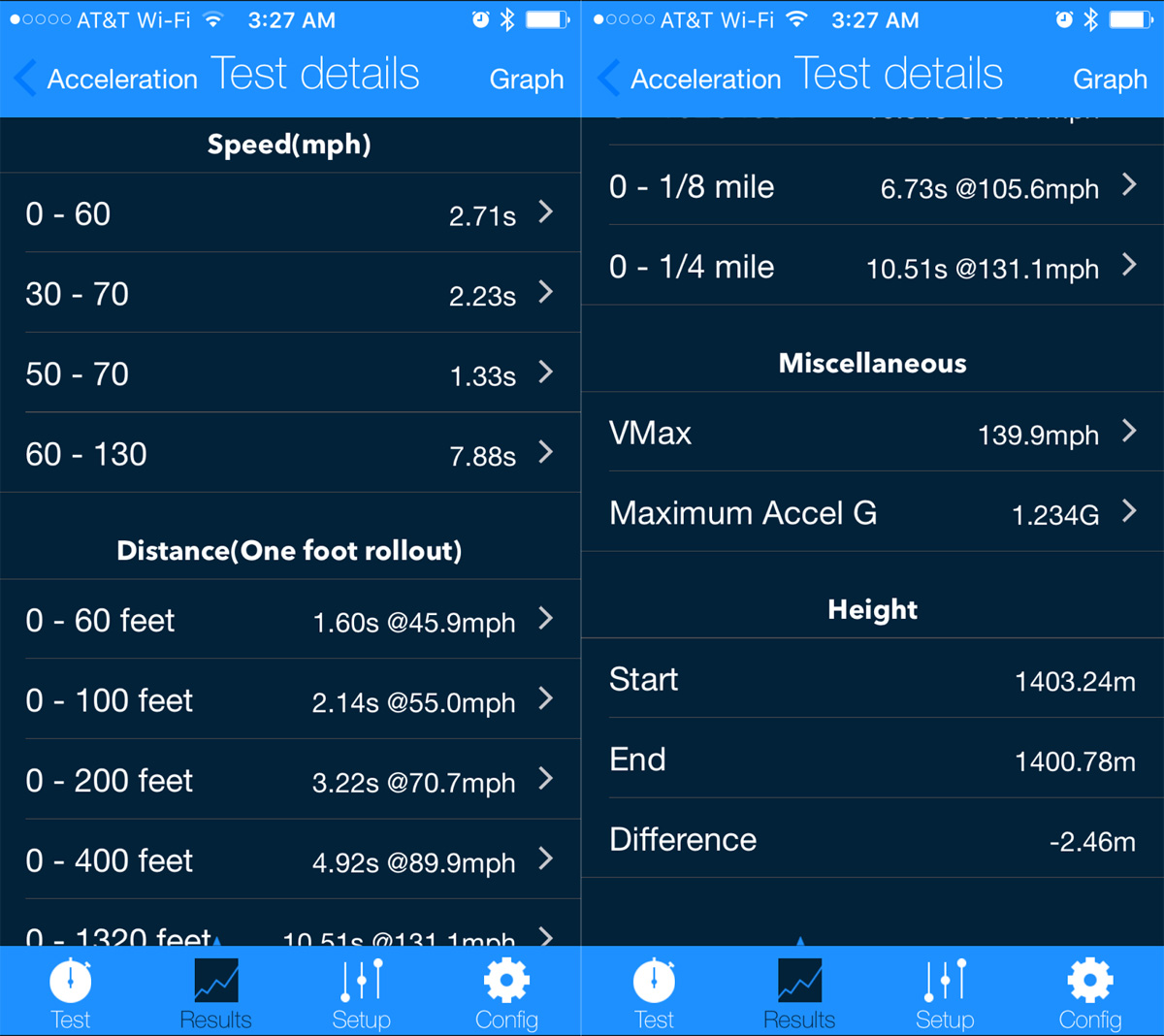Viewport: 1164px width, 1036px height.
Task: Switch to Setup tab below the Height section
Action: pos(945,993)
